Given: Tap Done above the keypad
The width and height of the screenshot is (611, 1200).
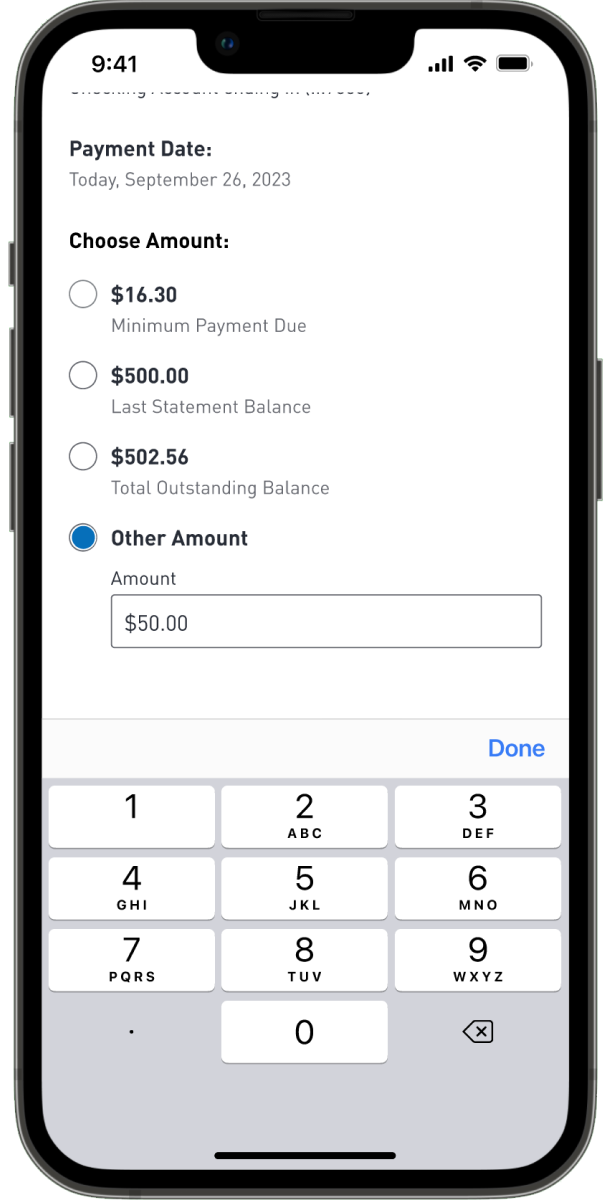Looking at the screenshot, I should click(516, 748).
